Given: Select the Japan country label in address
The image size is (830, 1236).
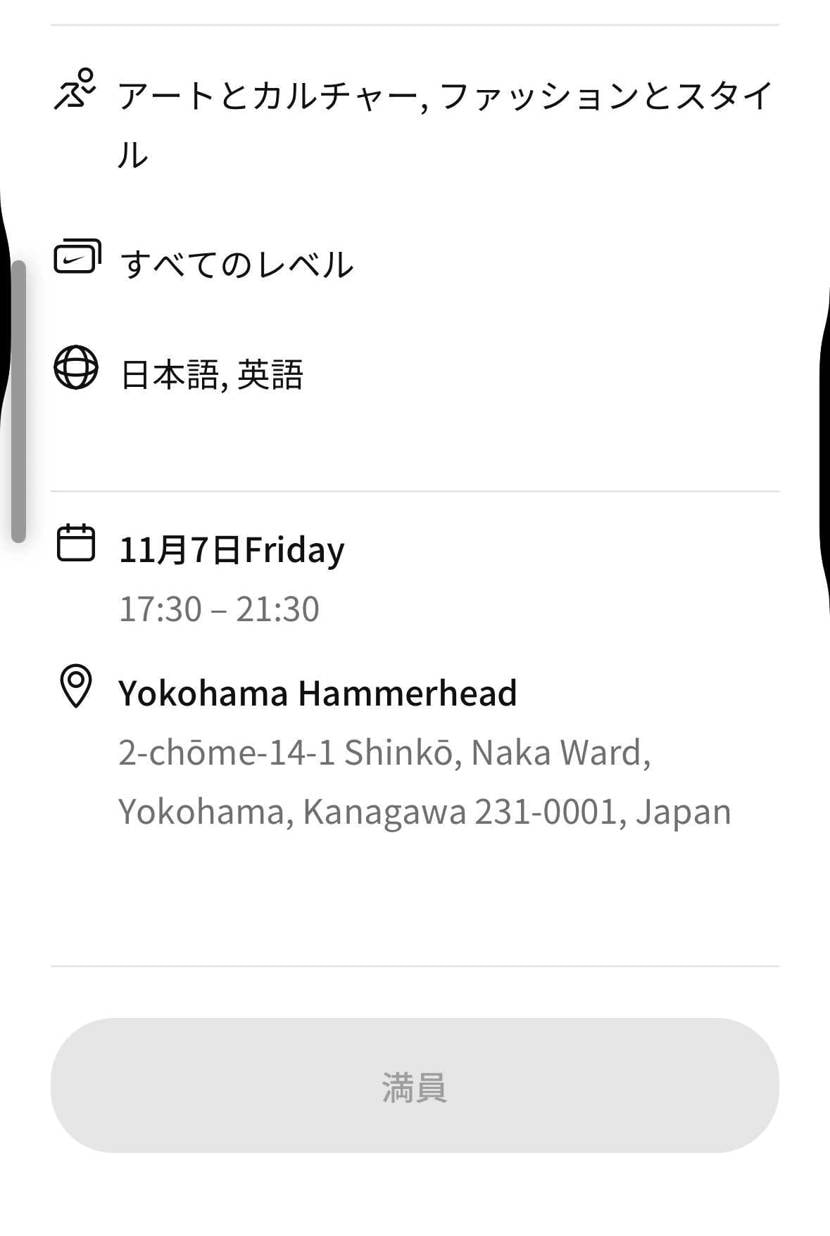Looking at the screenshot, I should [x=680, y=812].
